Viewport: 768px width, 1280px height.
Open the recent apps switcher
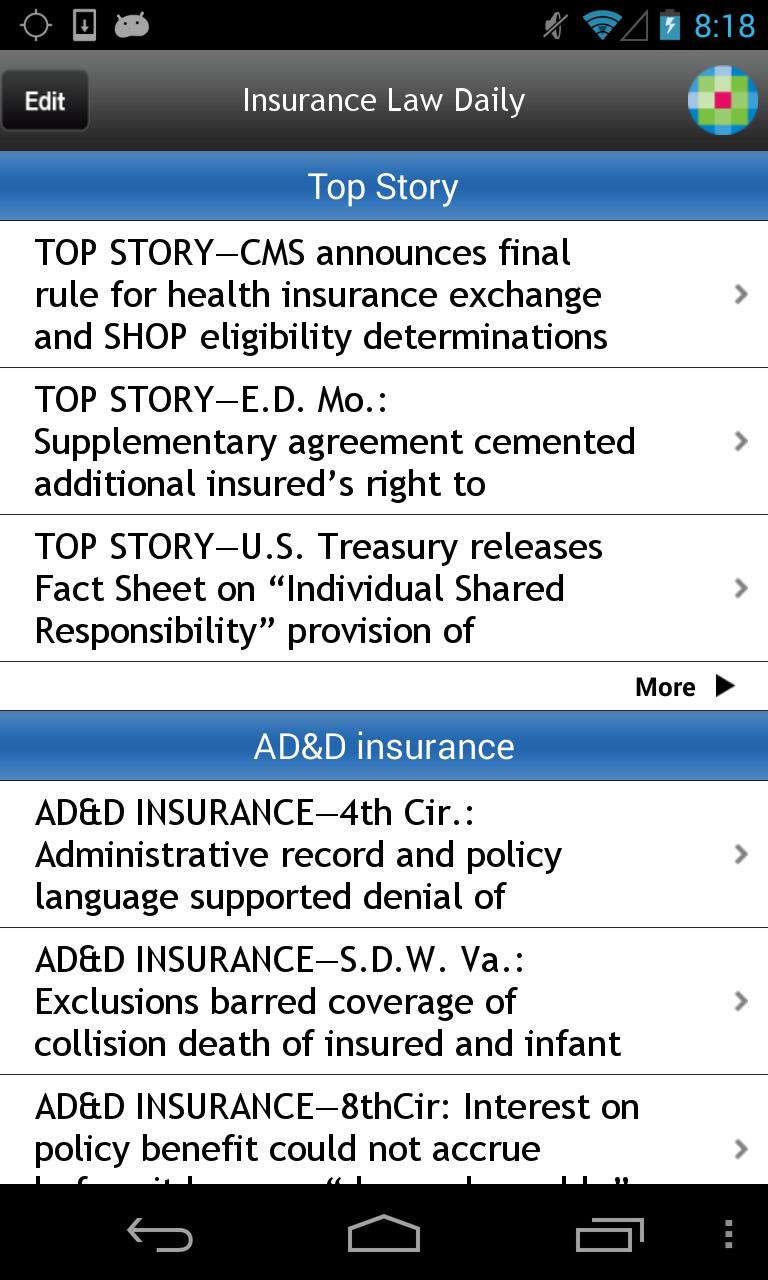[x=608, y=1235]
